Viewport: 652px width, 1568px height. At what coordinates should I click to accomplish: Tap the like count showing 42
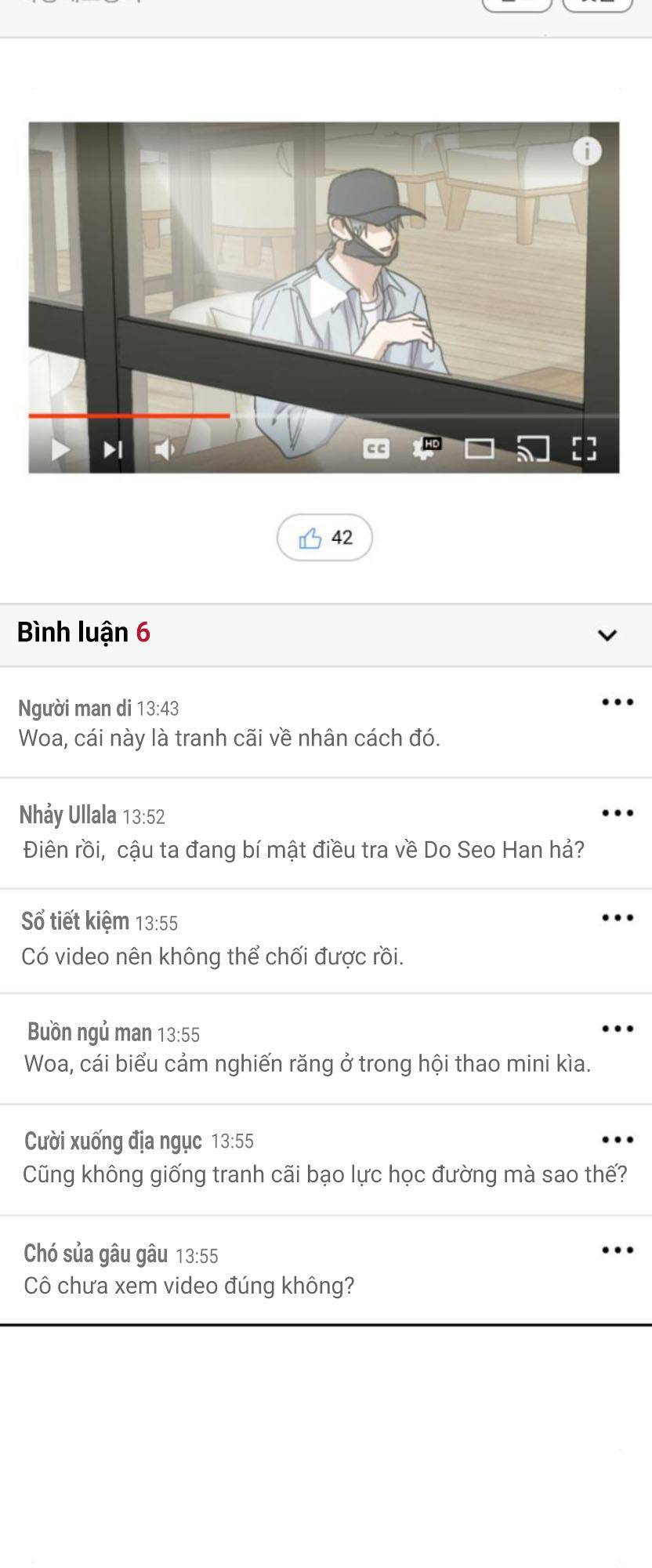click(x=339, y=537)
